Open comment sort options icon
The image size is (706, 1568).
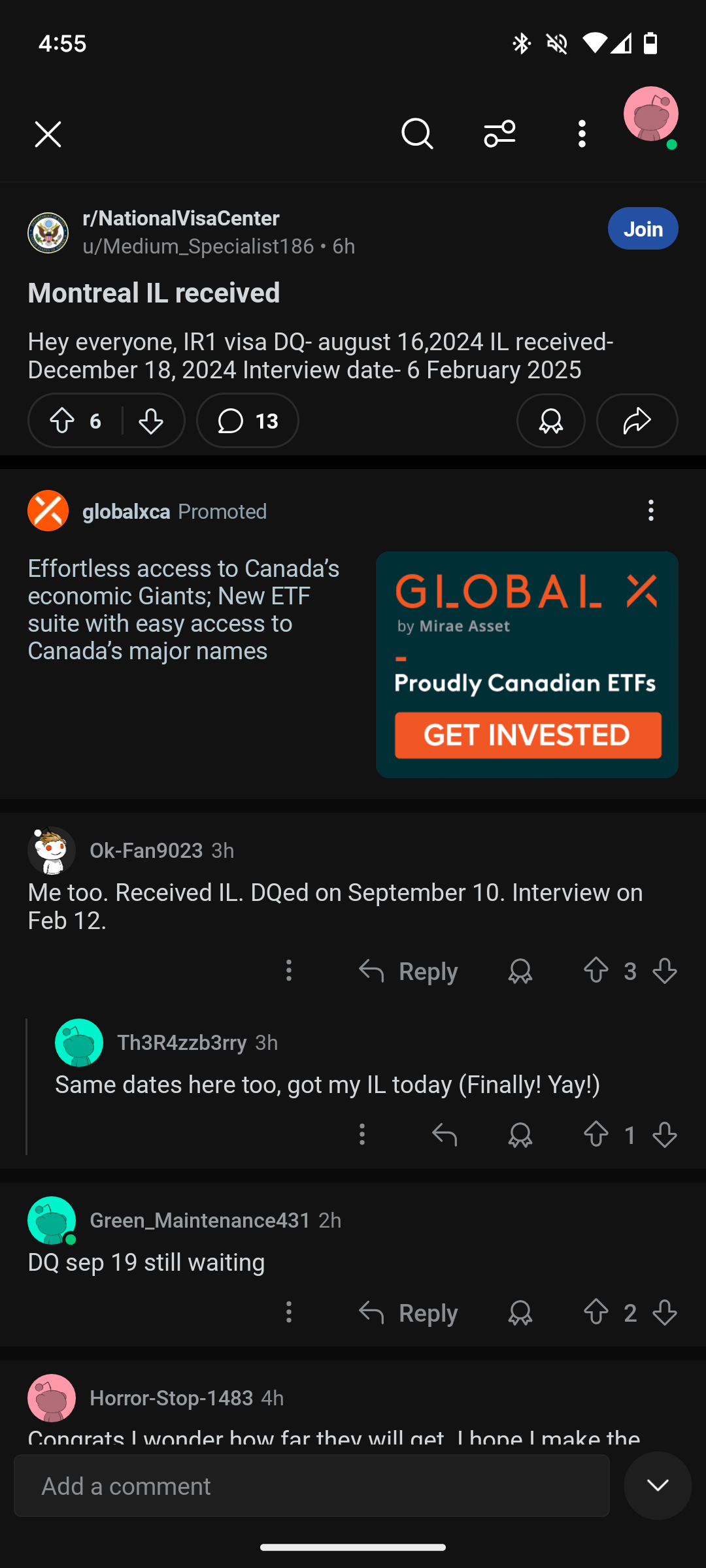500,134
